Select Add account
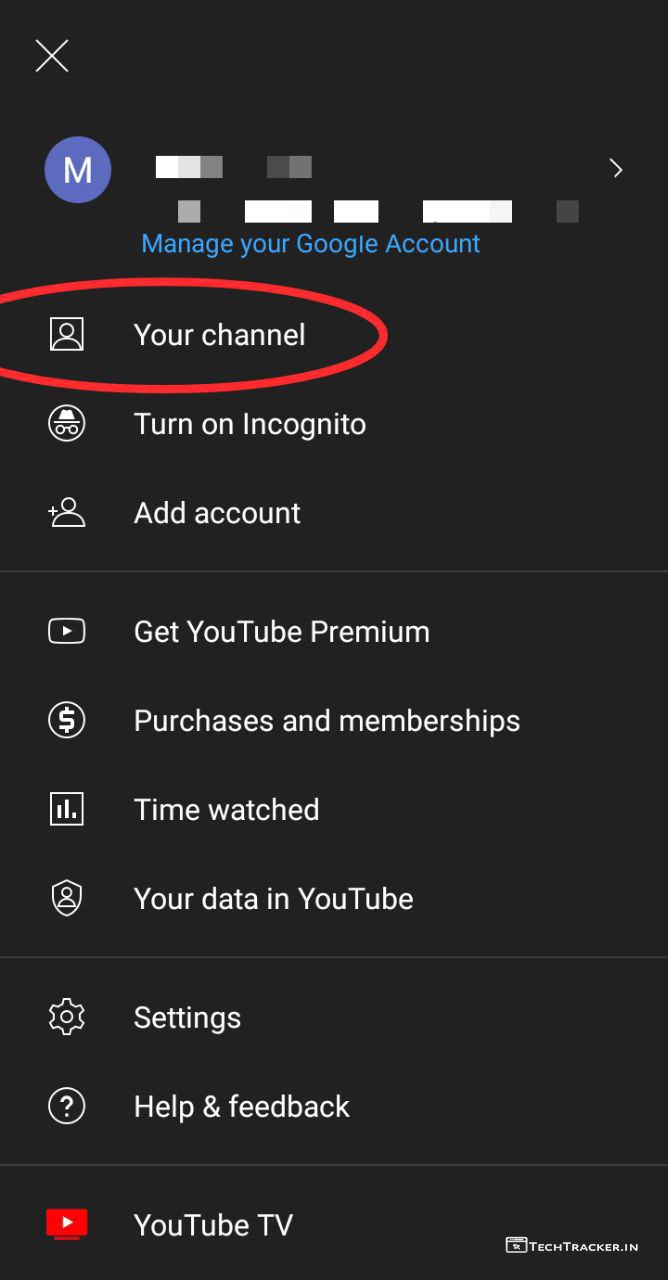The width and height of the screenshot is (668, 1280). pyautogui.click(x=217, y=513)
